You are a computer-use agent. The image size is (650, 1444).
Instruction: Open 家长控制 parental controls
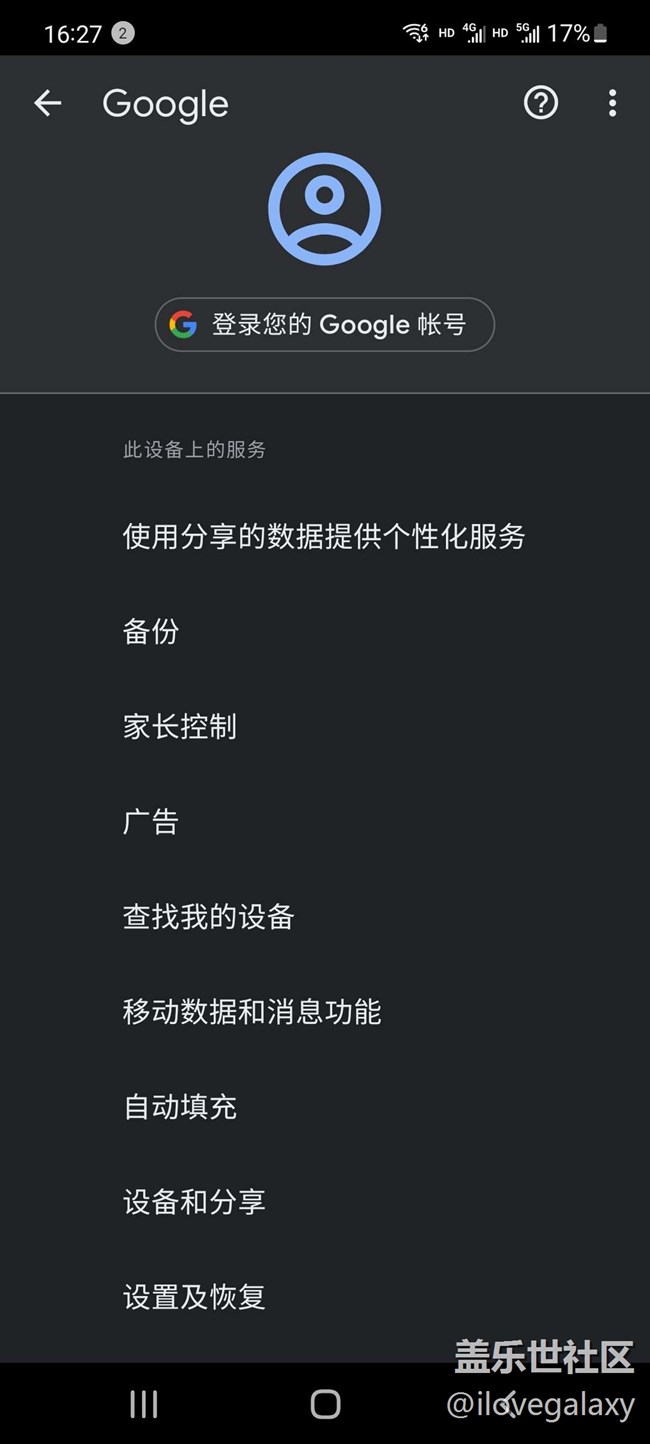click(180, 727)
